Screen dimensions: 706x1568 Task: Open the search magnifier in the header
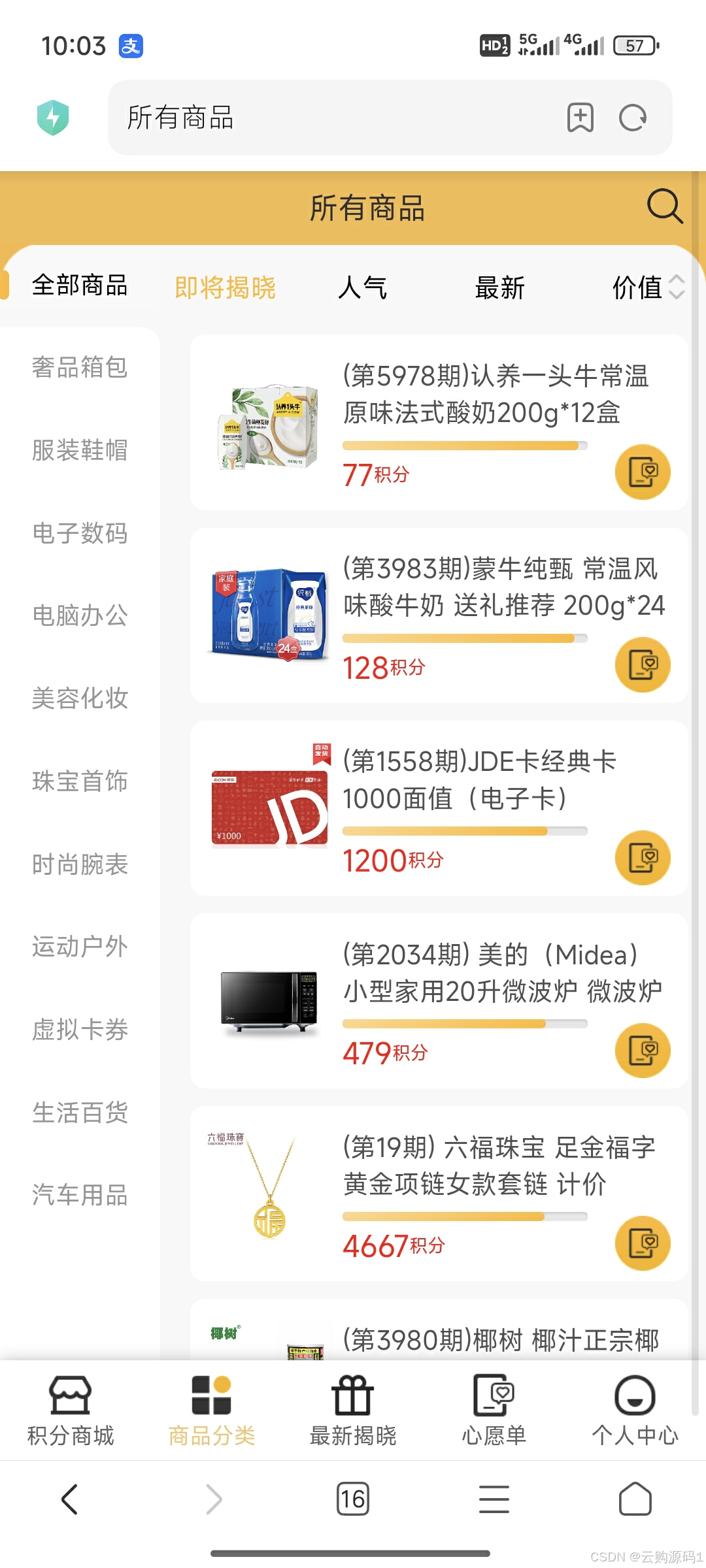click(x=664, y=206)
